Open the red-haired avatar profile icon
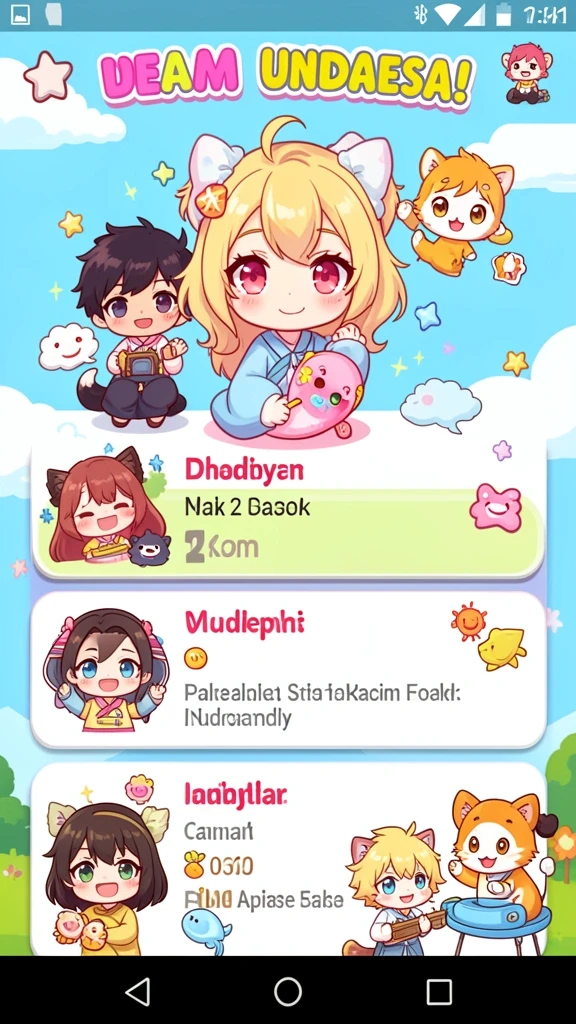This screenshot has height=1024, width=576. click(x=526, y=72)
